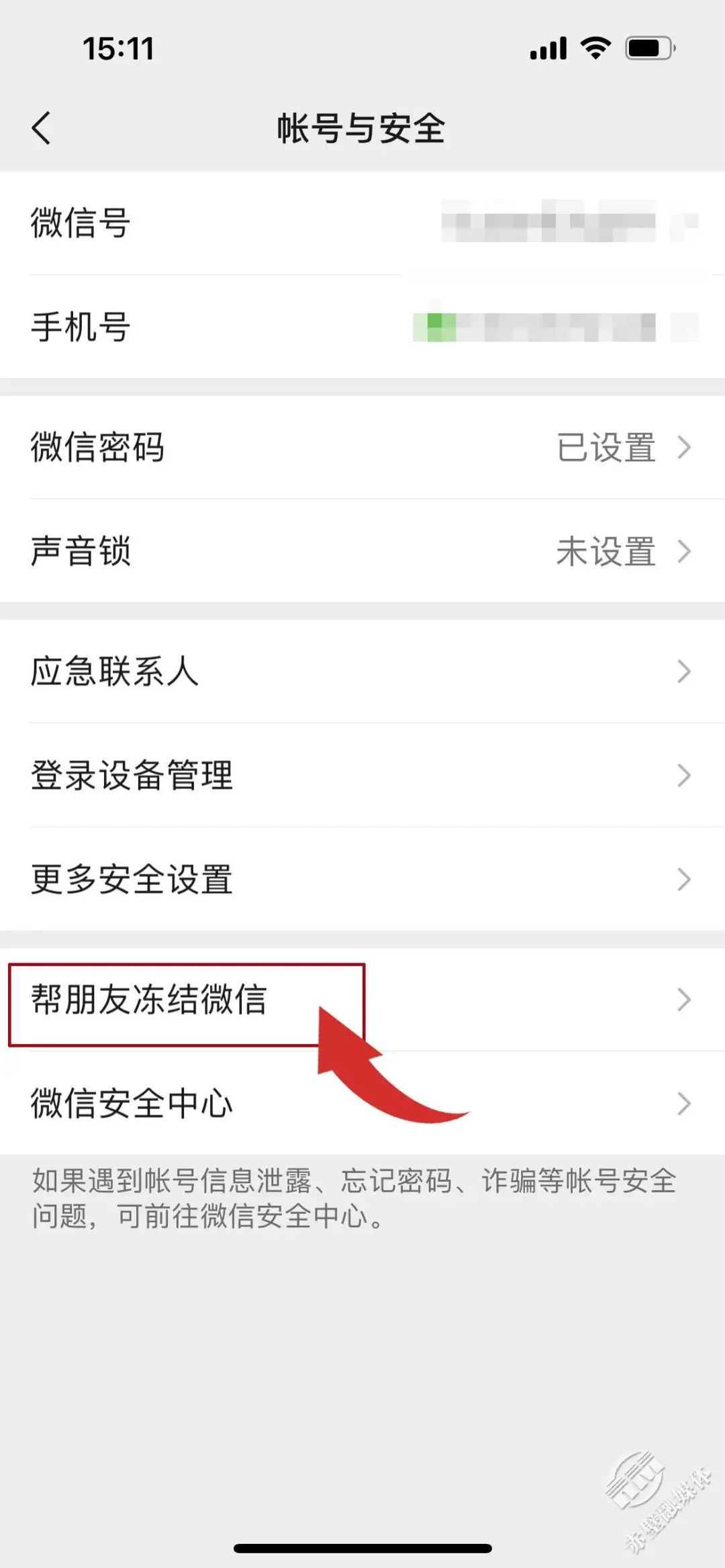Open 微信密码 settings

[362, 447]
